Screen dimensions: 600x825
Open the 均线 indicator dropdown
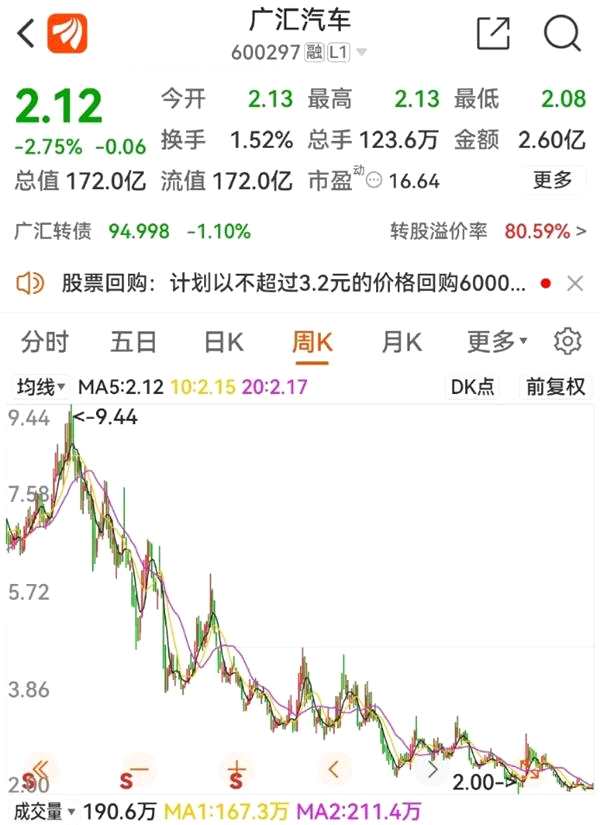pyautogui.click(x=40, y=387)
